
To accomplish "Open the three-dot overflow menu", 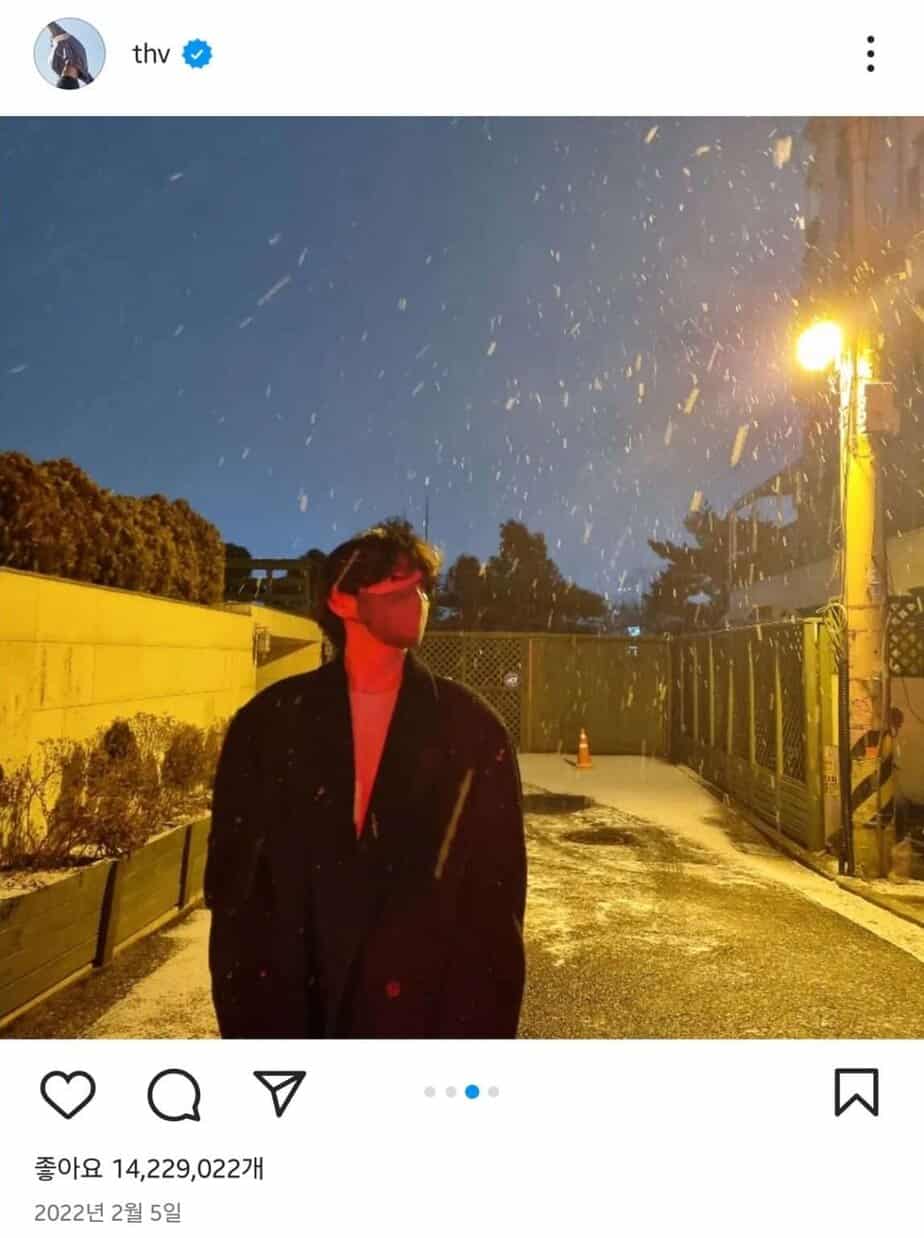I will tap(870, 54).
